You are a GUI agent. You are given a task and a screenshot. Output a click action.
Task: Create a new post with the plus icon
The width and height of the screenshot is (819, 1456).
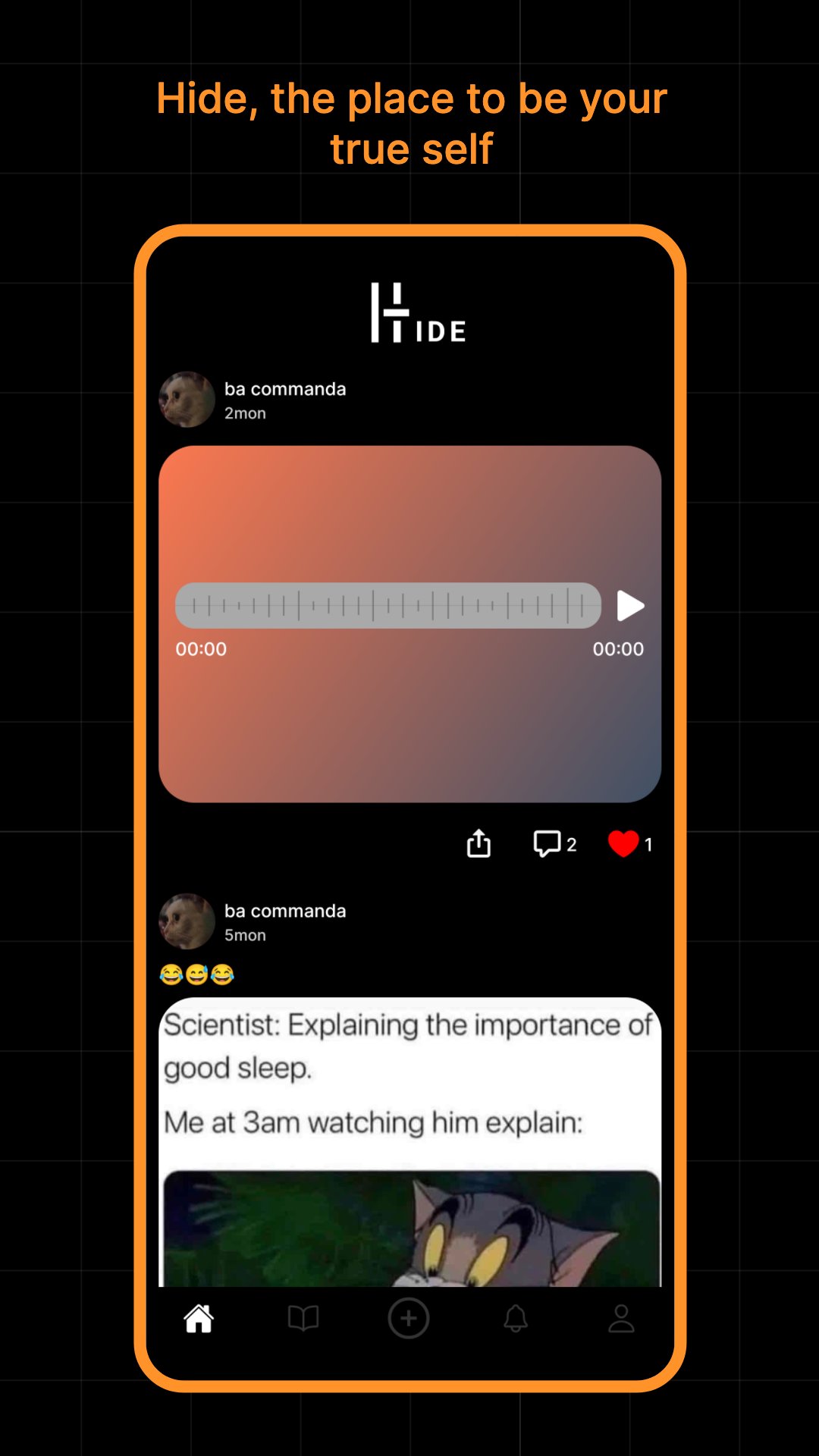tap(409, 1318)
